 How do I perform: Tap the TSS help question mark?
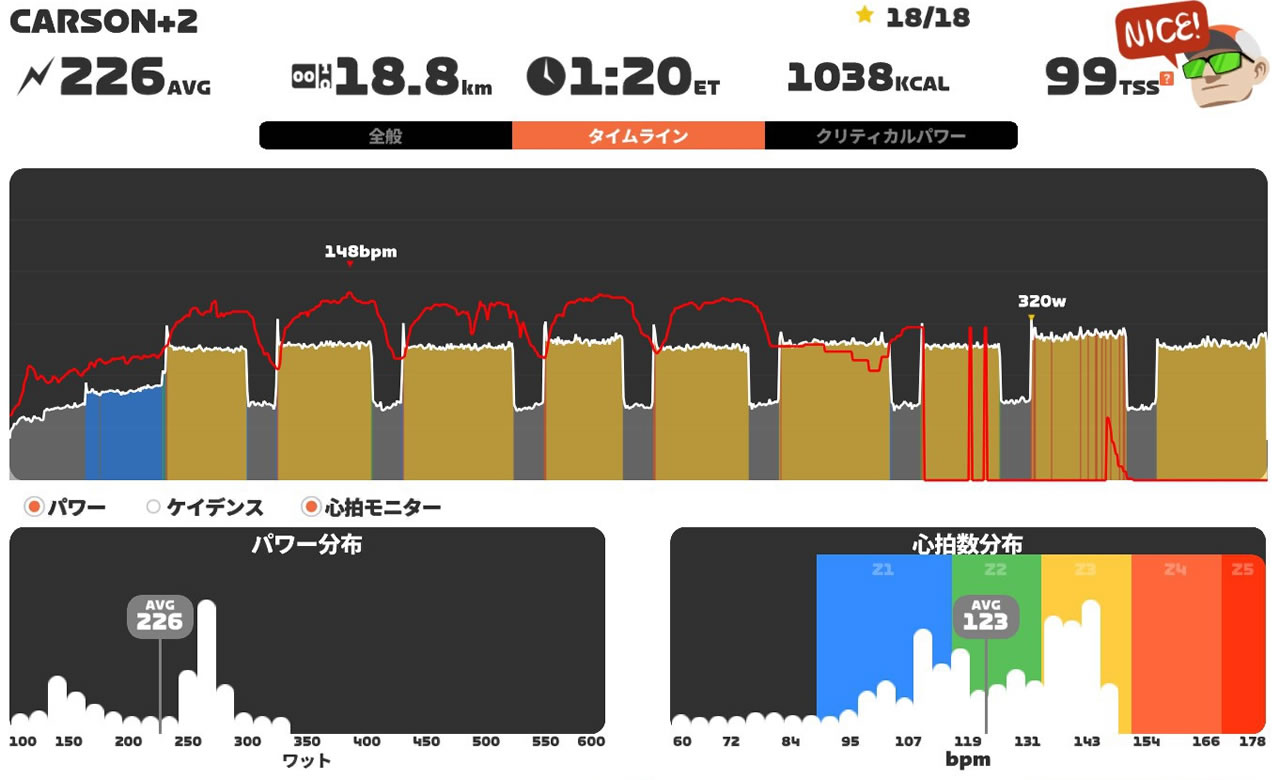point(1166,78)
